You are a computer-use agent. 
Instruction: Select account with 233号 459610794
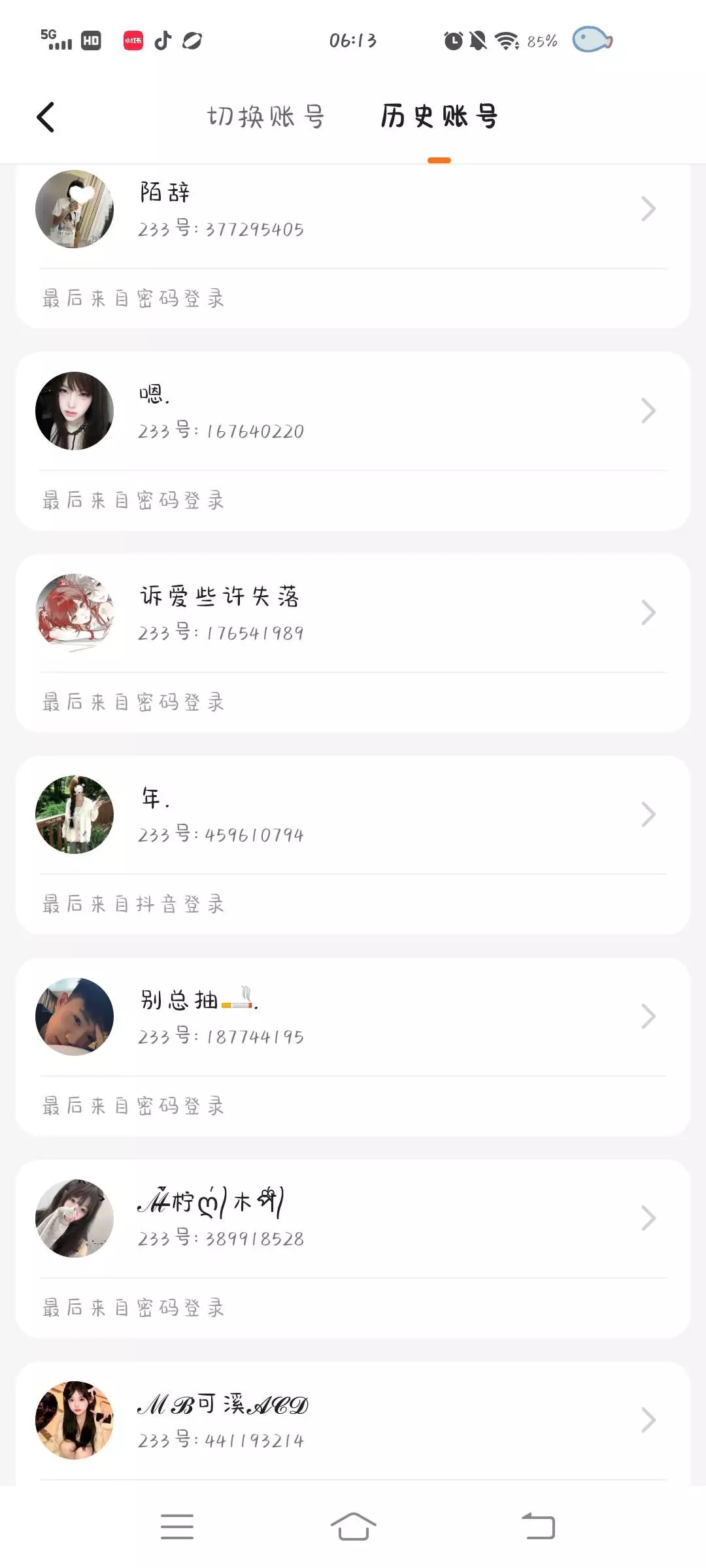coord(353,815)
